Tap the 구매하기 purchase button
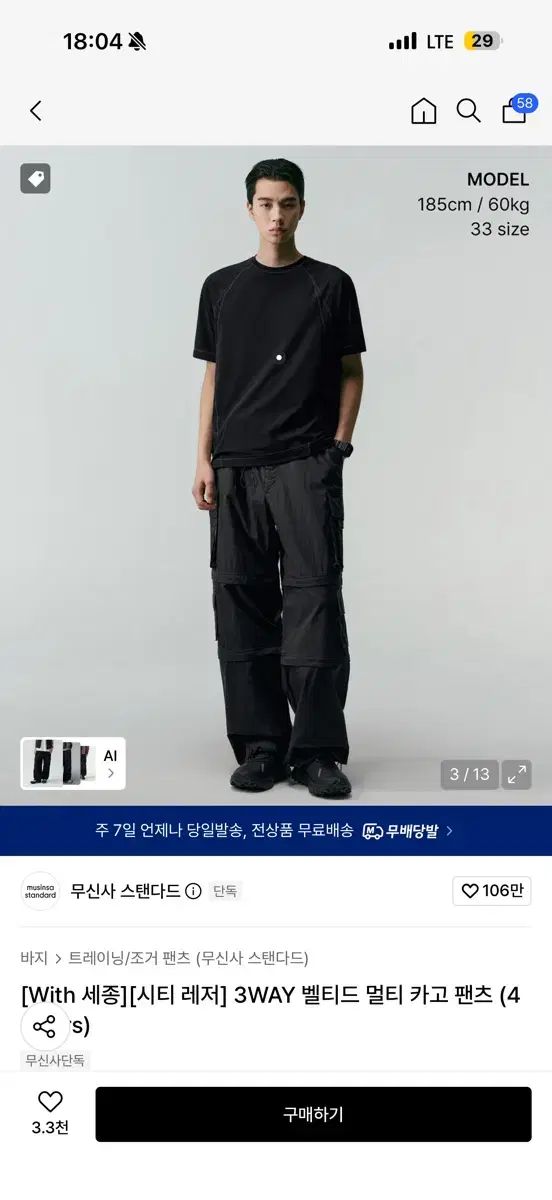 pos(313,1114)
